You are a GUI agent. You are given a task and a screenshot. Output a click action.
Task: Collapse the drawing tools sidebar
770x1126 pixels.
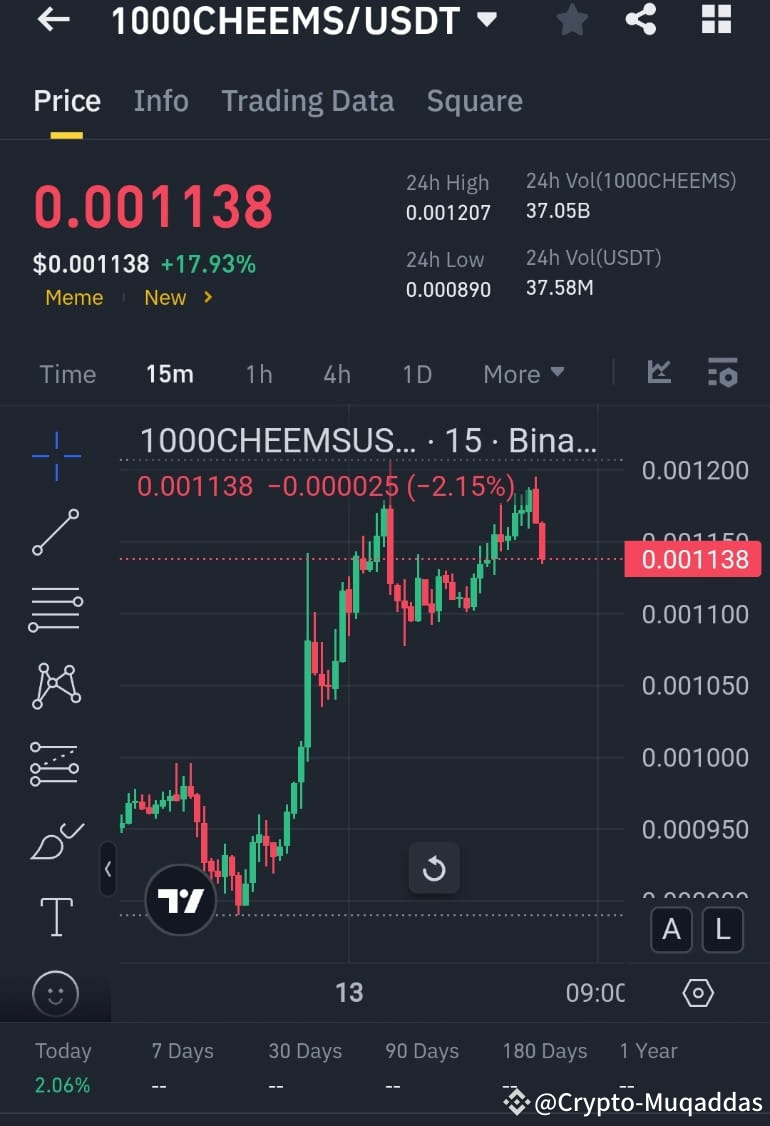[x=108, y=870]
